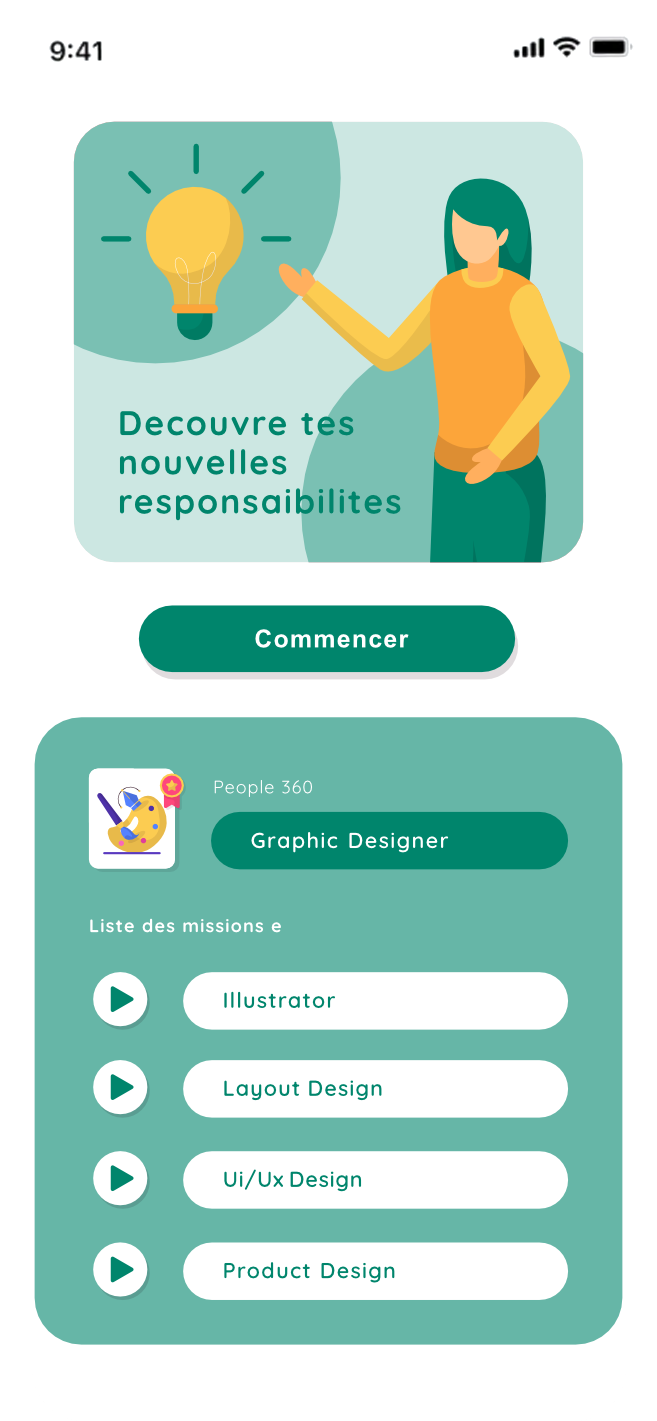Play the Ui/Ux Design mission
Viewport: 657px width, 1421px height.
[120, 1178]
